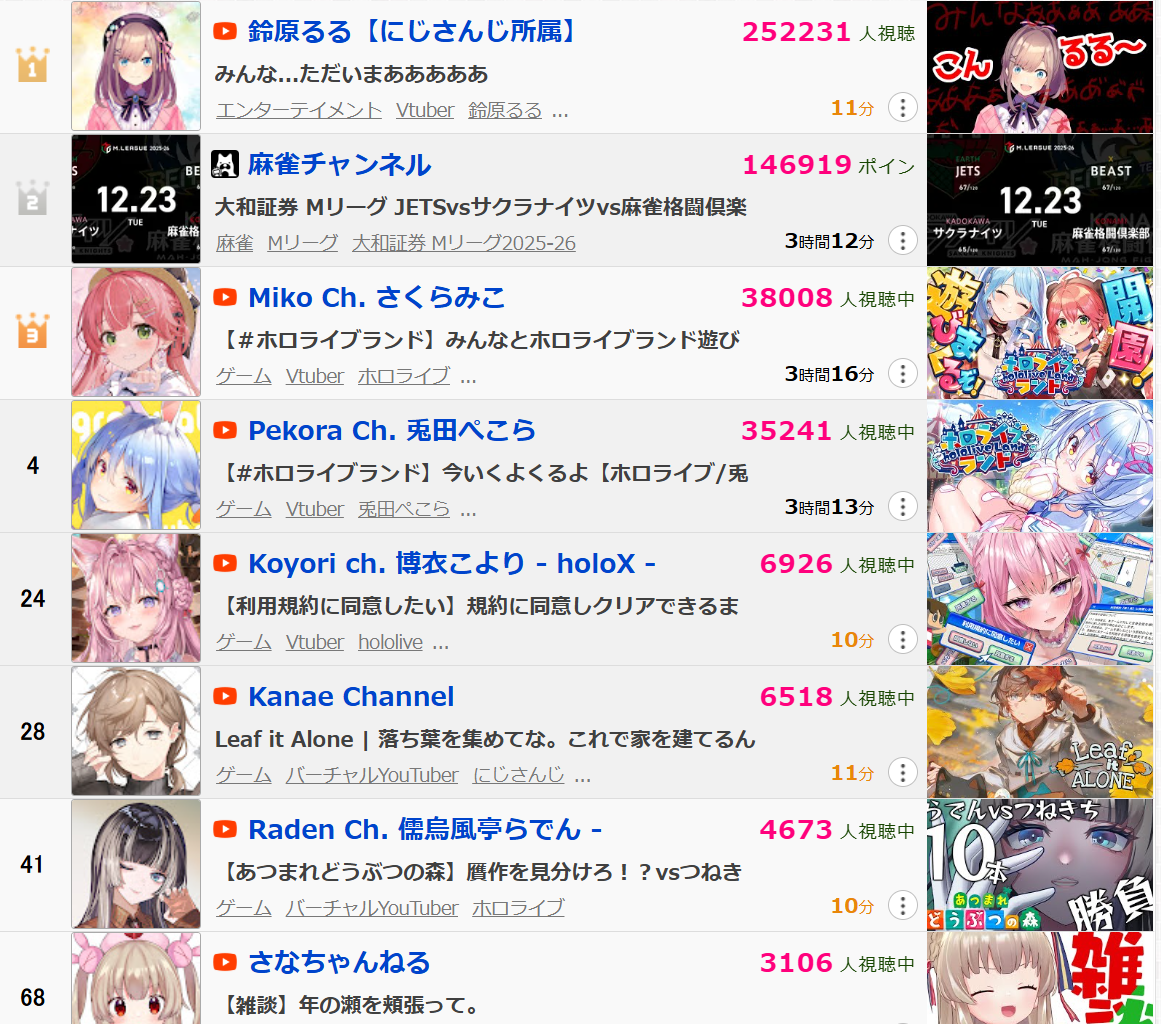Open Raden Ch. 儒烏風亭らでん link
This screenshot has height=1024, width=1161.
point(424,830)
